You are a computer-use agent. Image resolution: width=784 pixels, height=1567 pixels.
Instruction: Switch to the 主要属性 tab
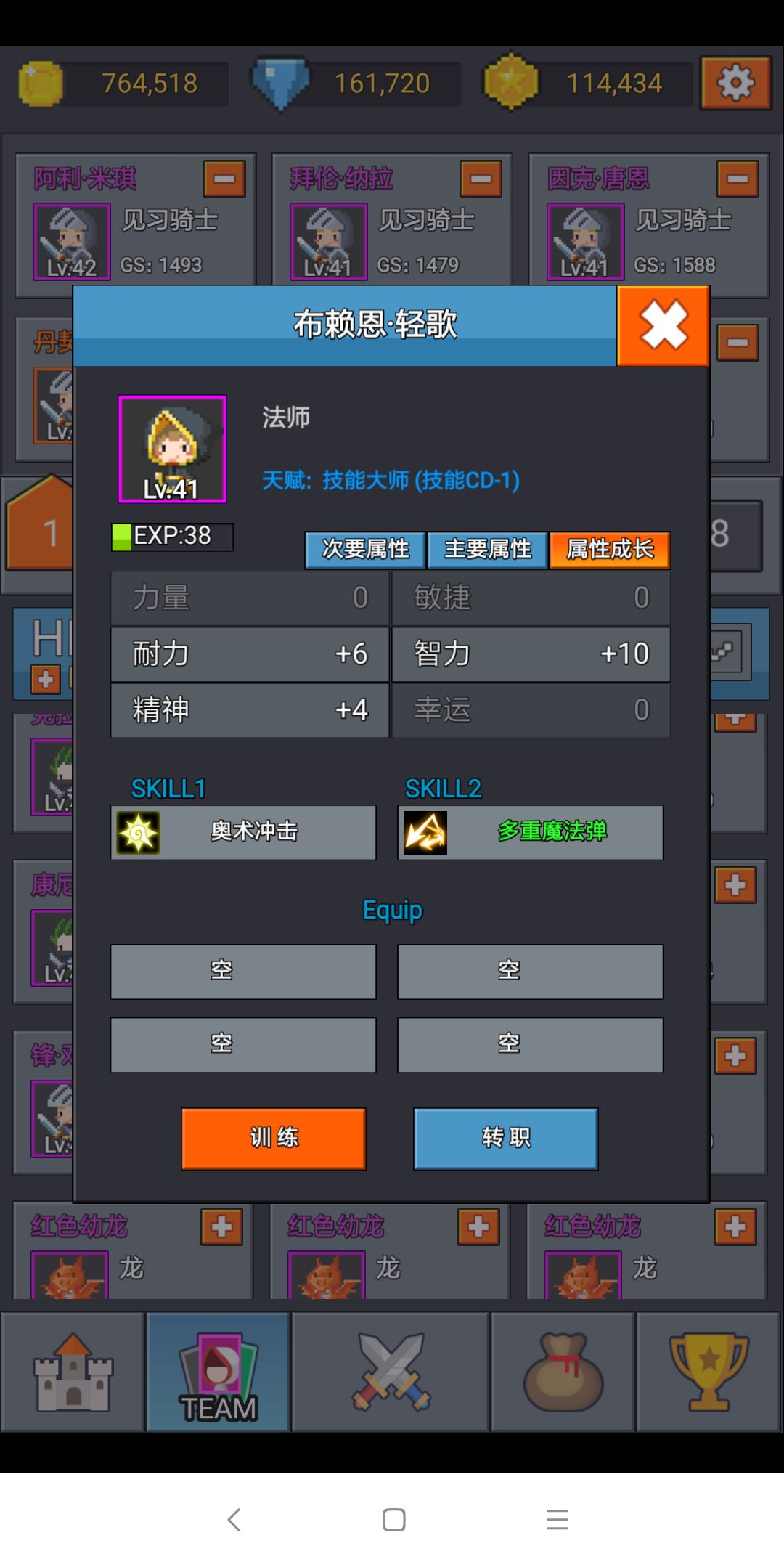[487, 550]
